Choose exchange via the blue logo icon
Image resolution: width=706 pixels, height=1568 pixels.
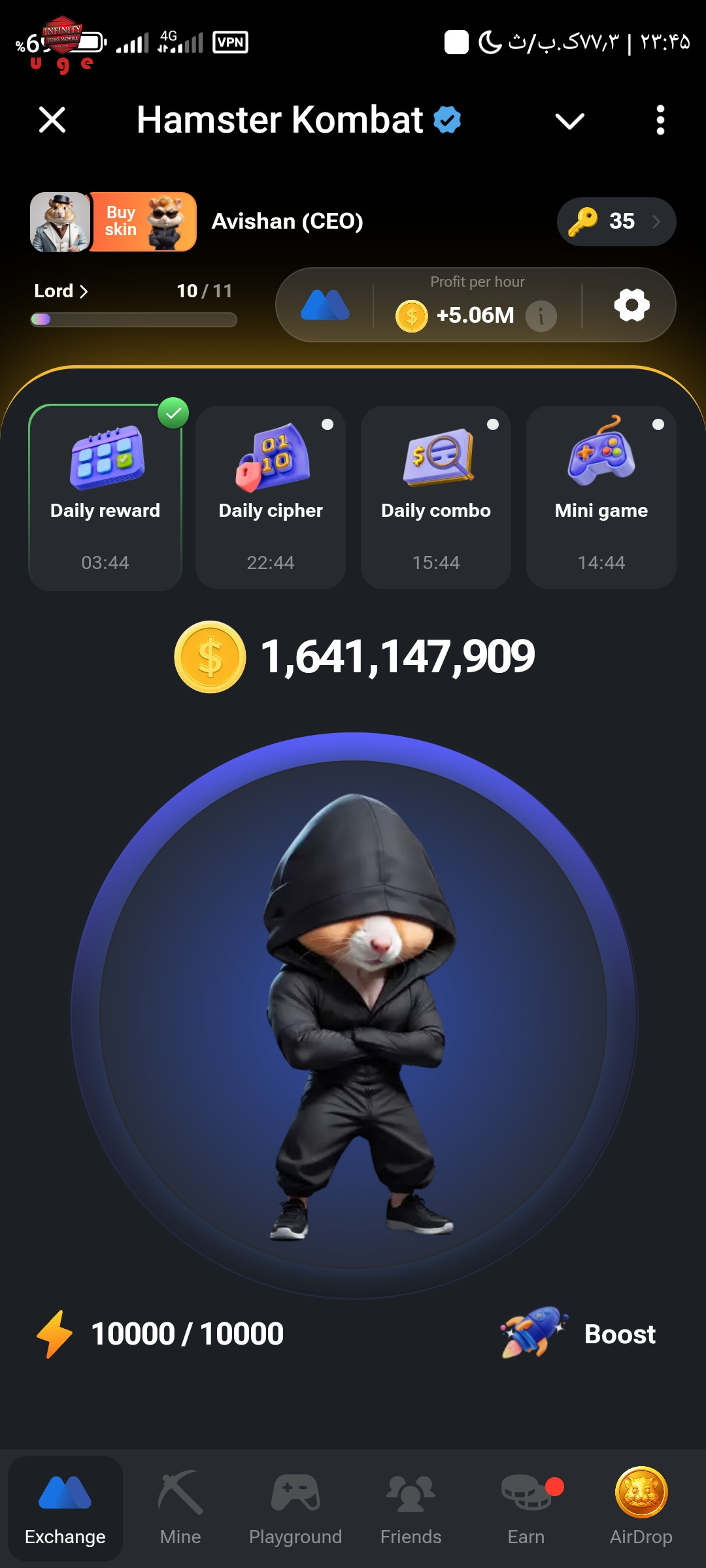tap(325, 304)
